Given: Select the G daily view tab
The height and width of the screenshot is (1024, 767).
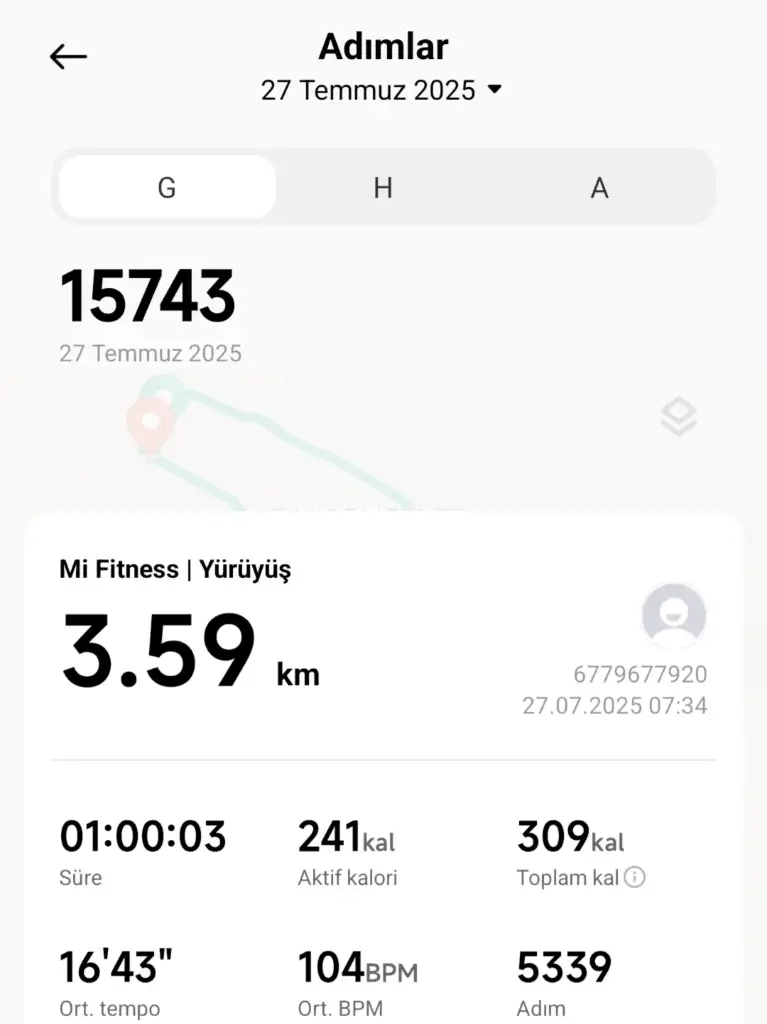Looking at the screenshot, I should click(167, 187).
